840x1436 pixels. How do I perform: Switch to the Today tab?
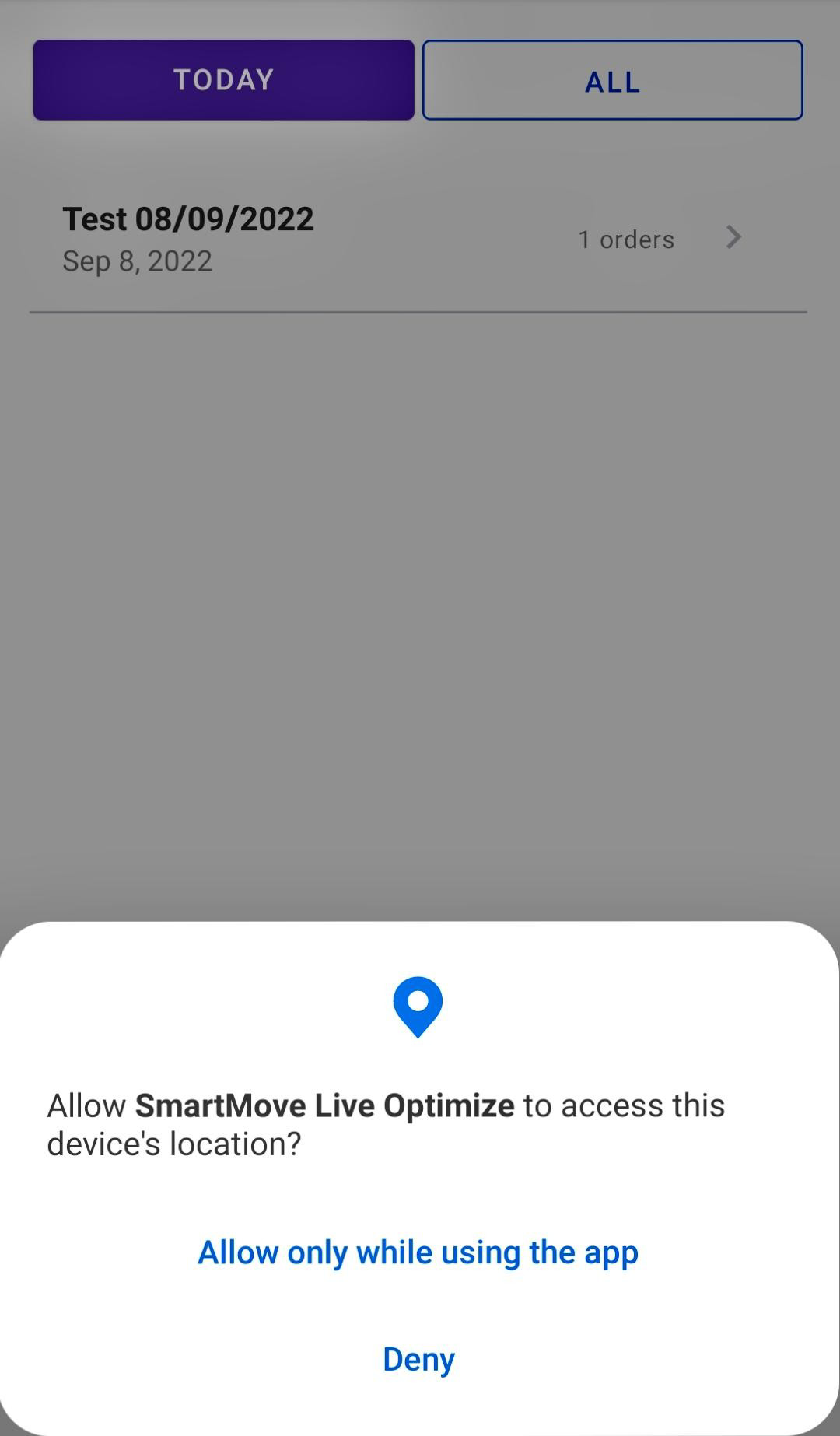pyautogui.click(x=223, y=80)
